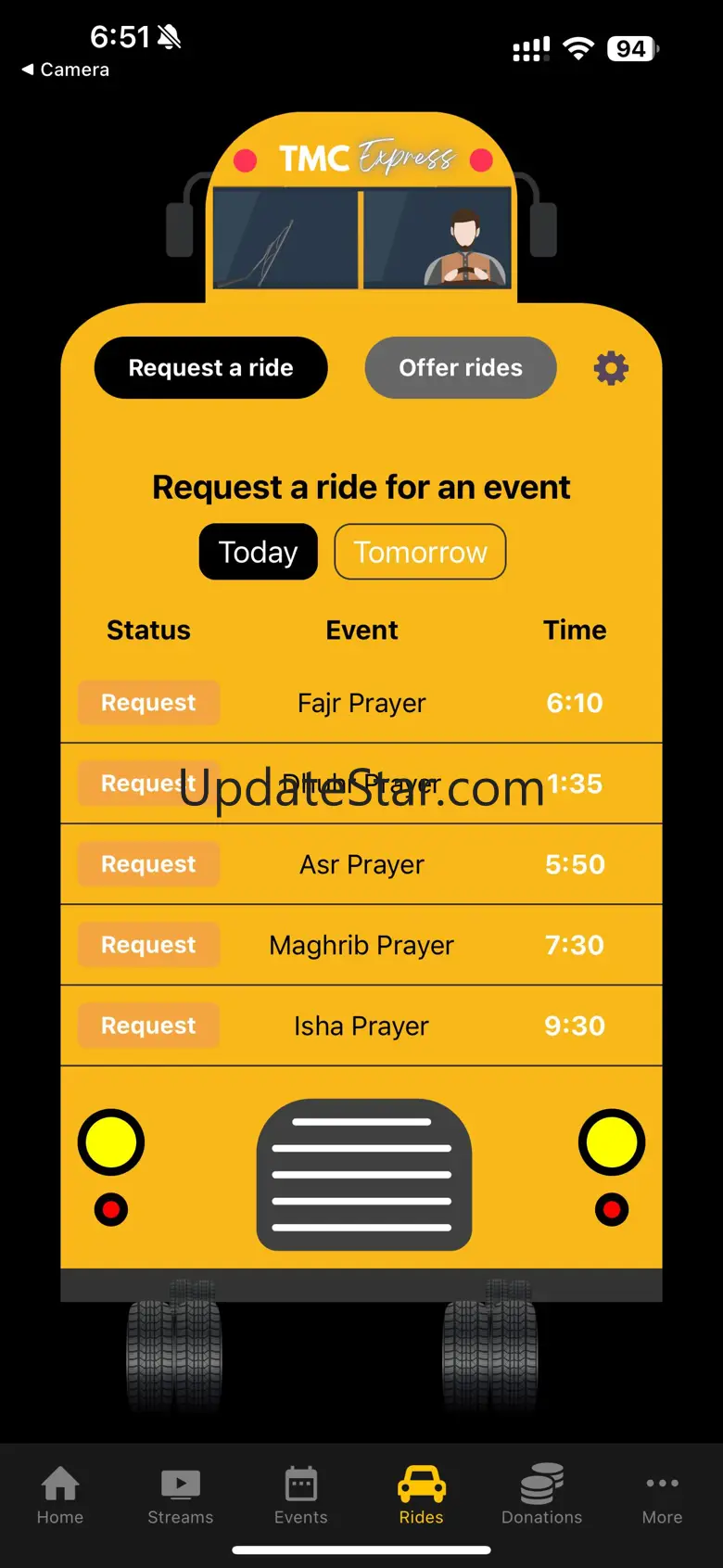Request a ride for the 1:35 prayer

click(148, 784)
